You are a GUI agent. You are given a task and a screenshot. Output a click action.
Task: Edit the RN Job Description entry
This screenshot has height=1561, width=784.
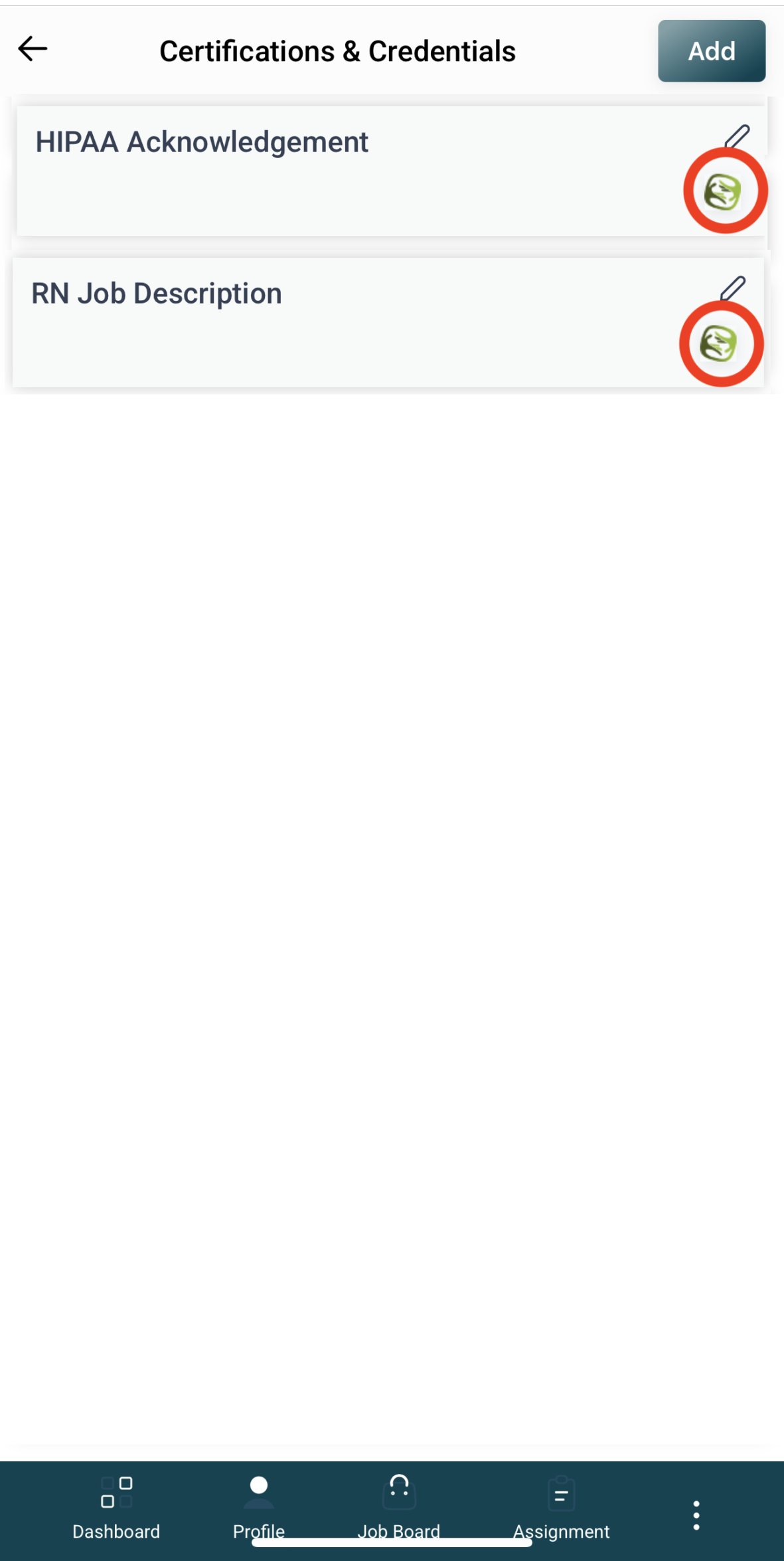732,289
